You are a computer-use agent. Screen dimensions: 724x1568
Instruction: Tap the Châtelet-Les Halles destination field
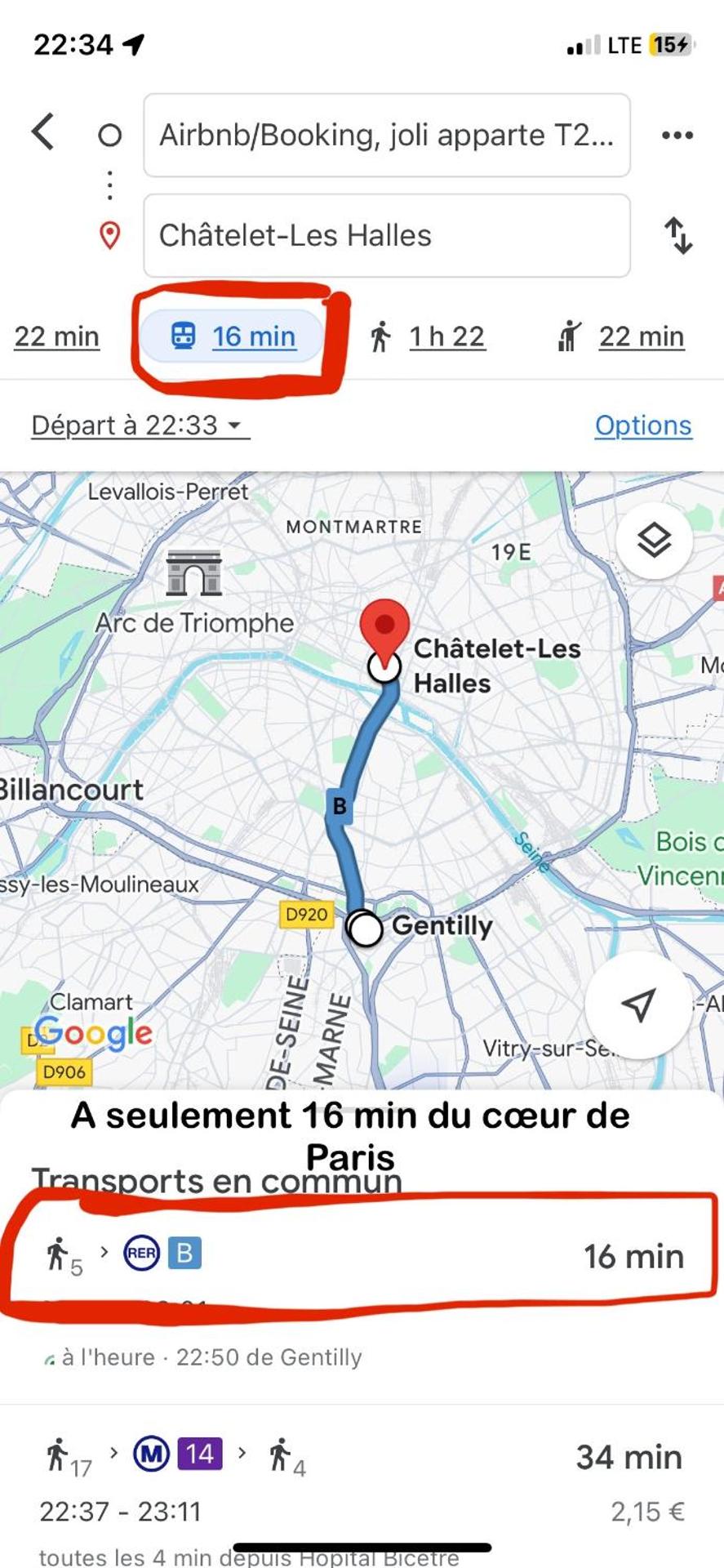[x=386, y=237]
